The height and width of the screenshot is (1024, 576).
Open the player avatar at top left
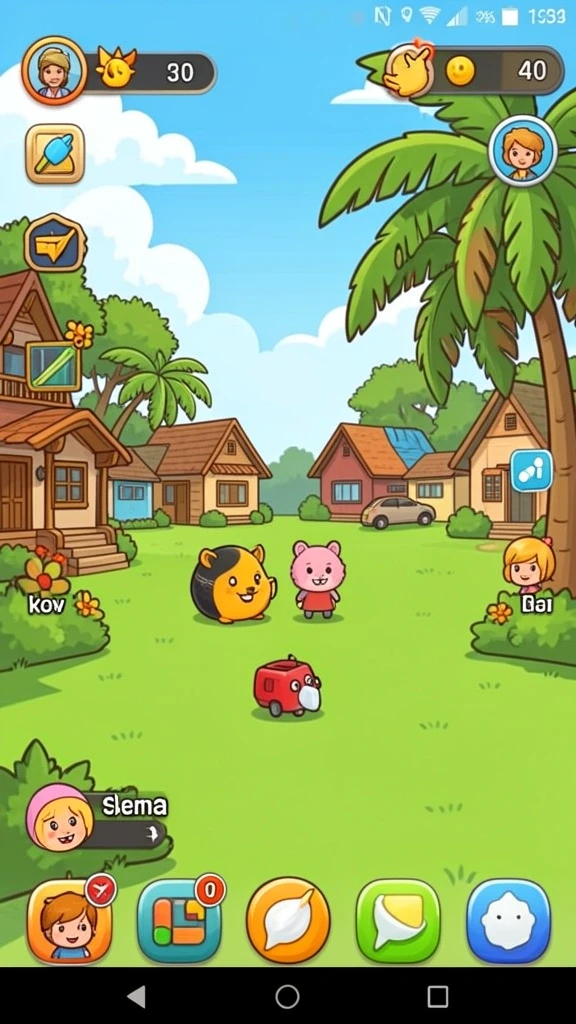(54, 69)
